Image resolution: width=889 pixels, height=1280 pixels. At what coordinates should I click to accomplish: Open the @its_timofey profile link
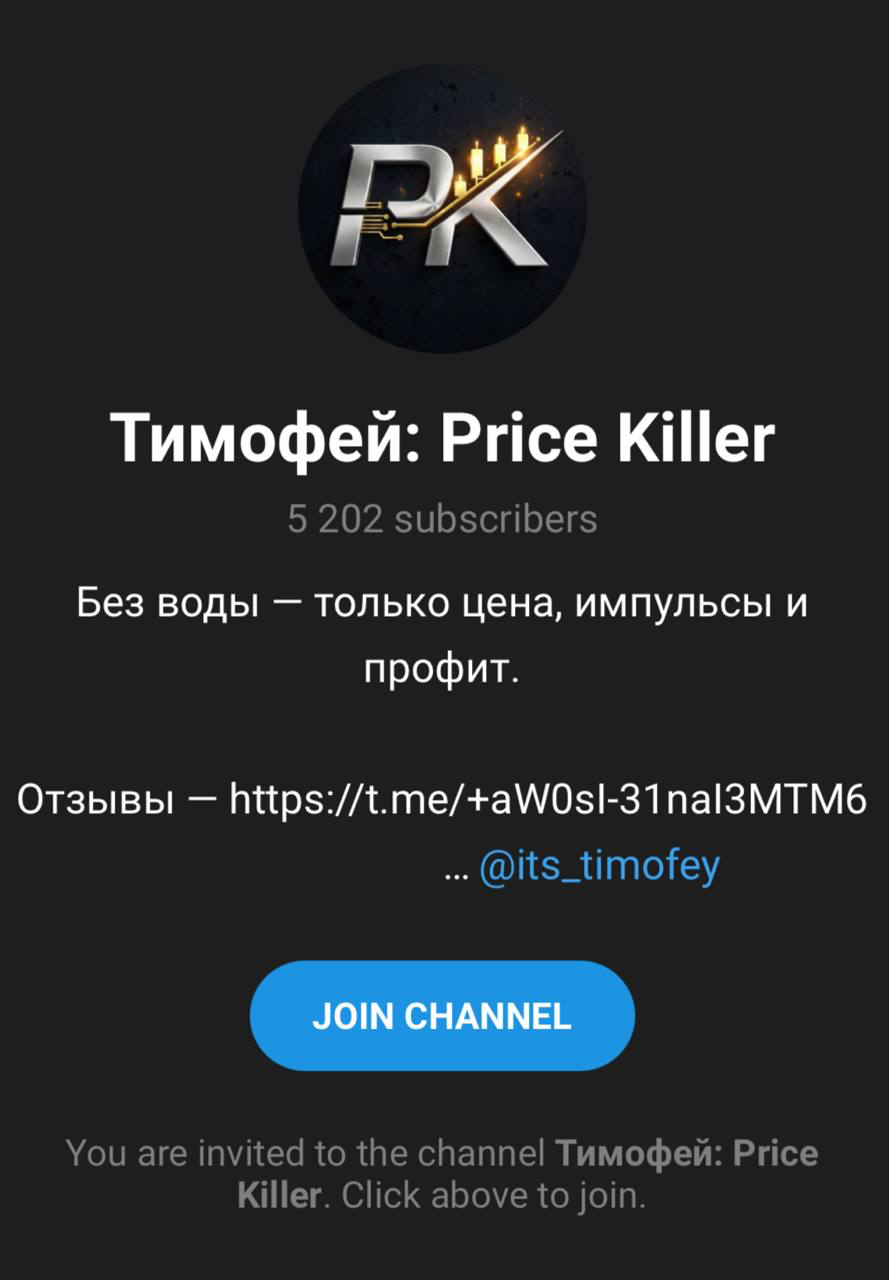[x=600, y=866]
